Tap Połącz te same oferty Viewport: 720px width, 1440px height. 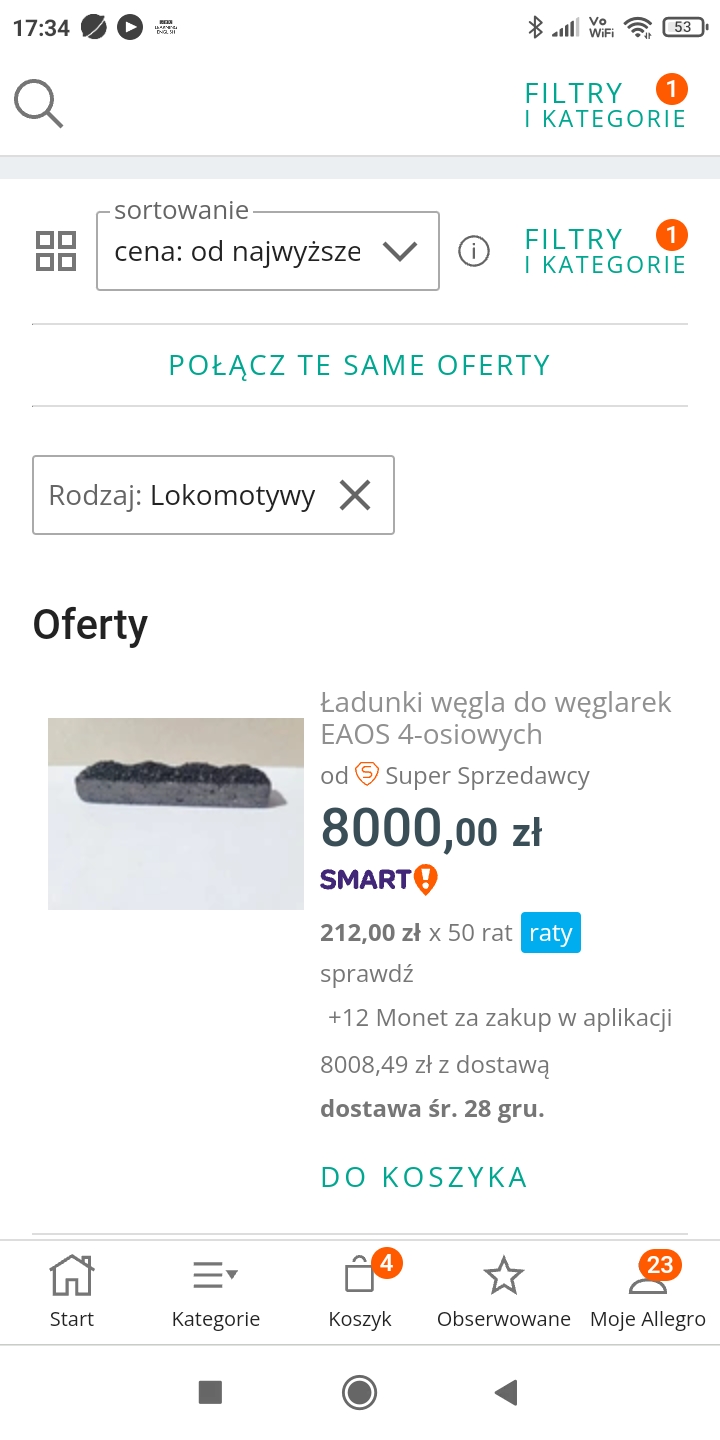tap(360, 365)
